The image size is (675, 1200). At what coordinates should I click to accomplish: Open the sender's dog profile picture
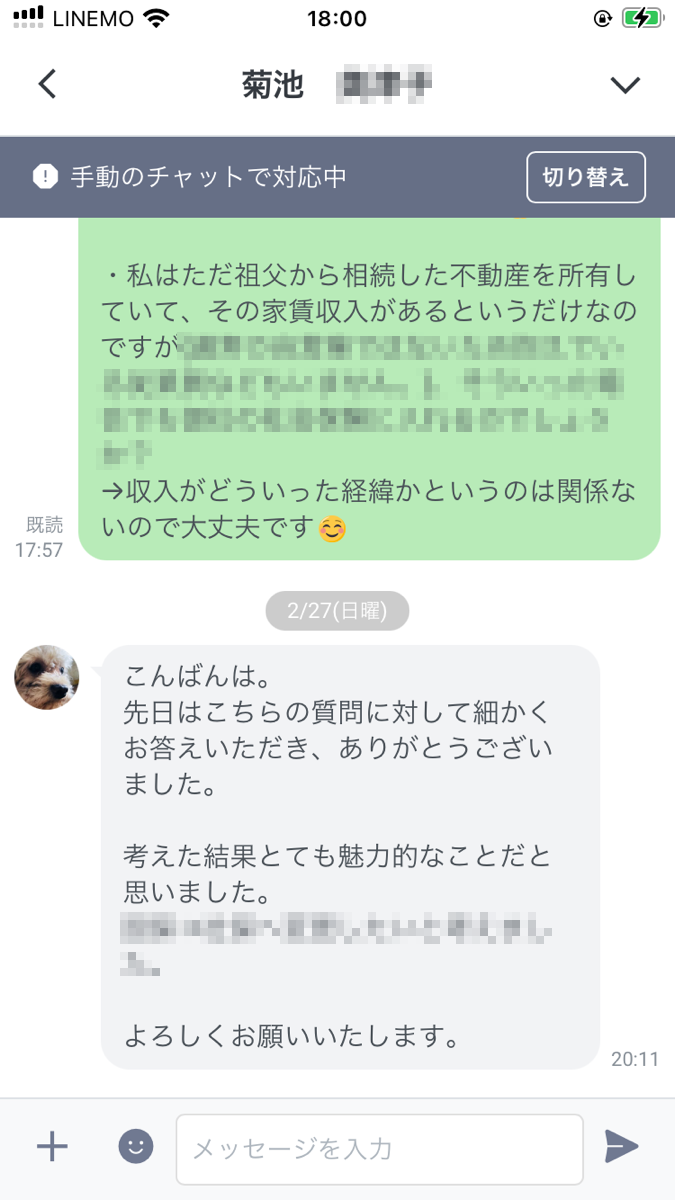pos(46,677)
